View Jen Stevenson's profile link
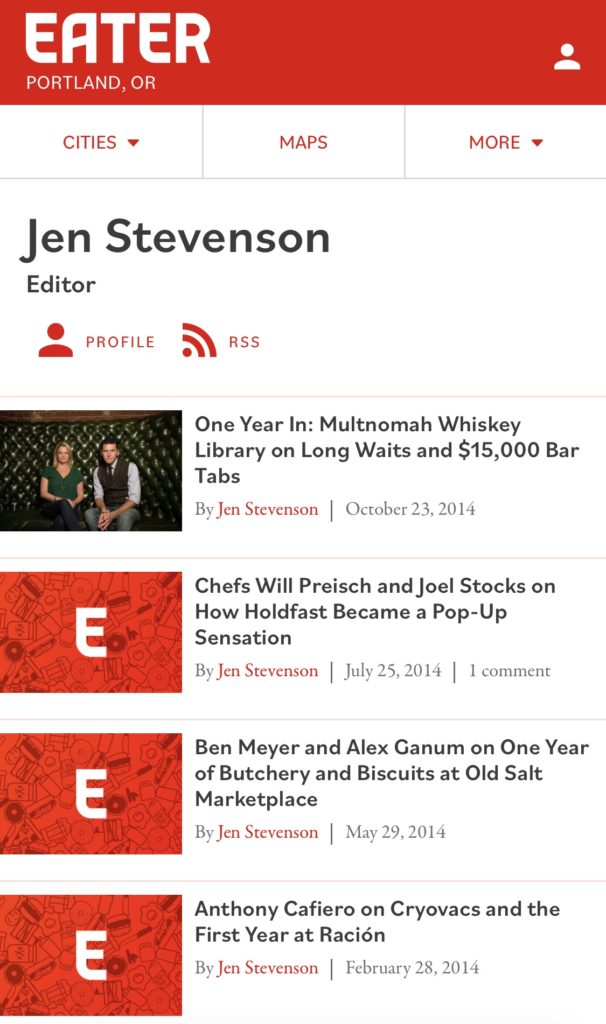Screen dimensions: 606x1024 (97, 342)
